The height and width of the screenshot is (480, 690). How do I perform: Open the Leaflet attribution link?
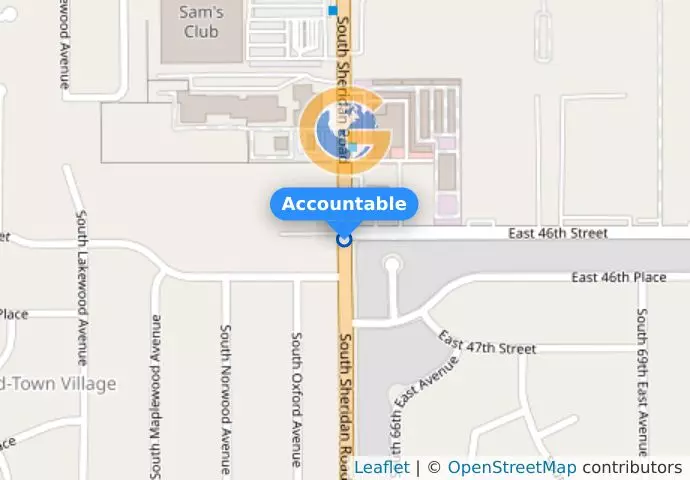[x=381, y=467]
